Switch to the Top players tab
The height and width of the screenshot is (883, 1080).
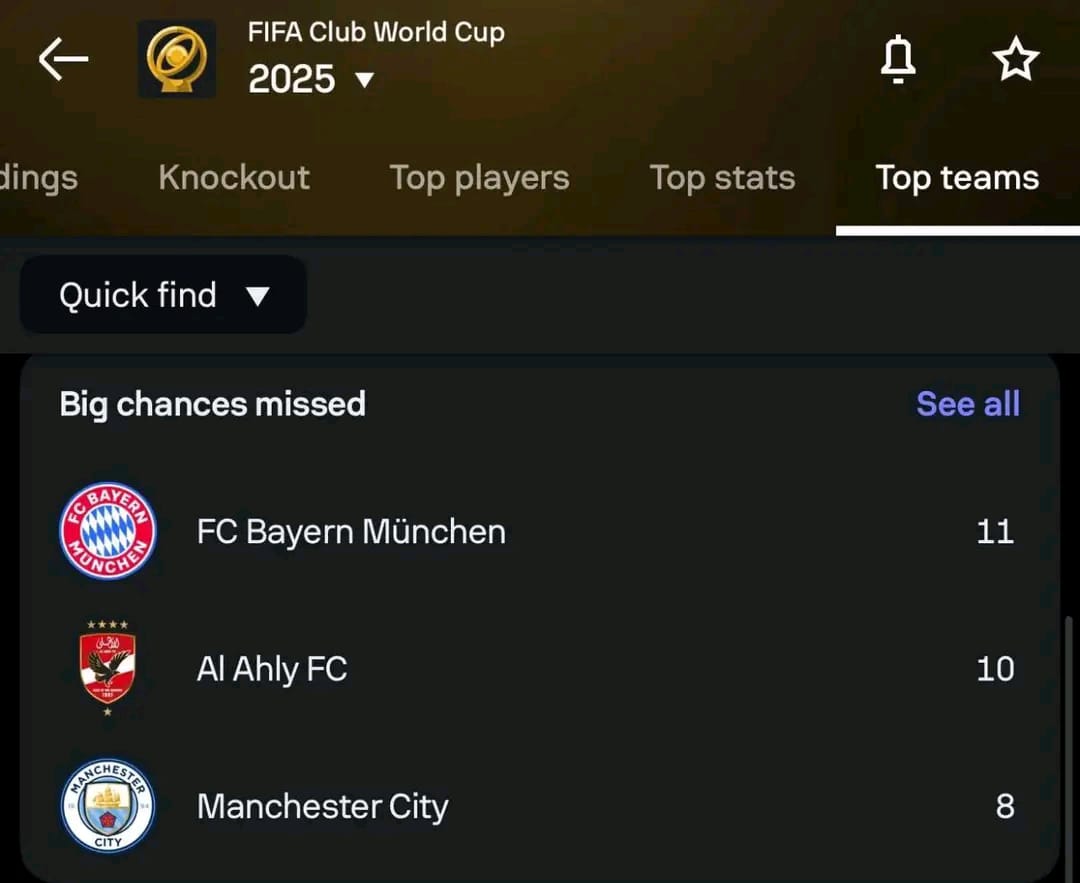(479, 178)
